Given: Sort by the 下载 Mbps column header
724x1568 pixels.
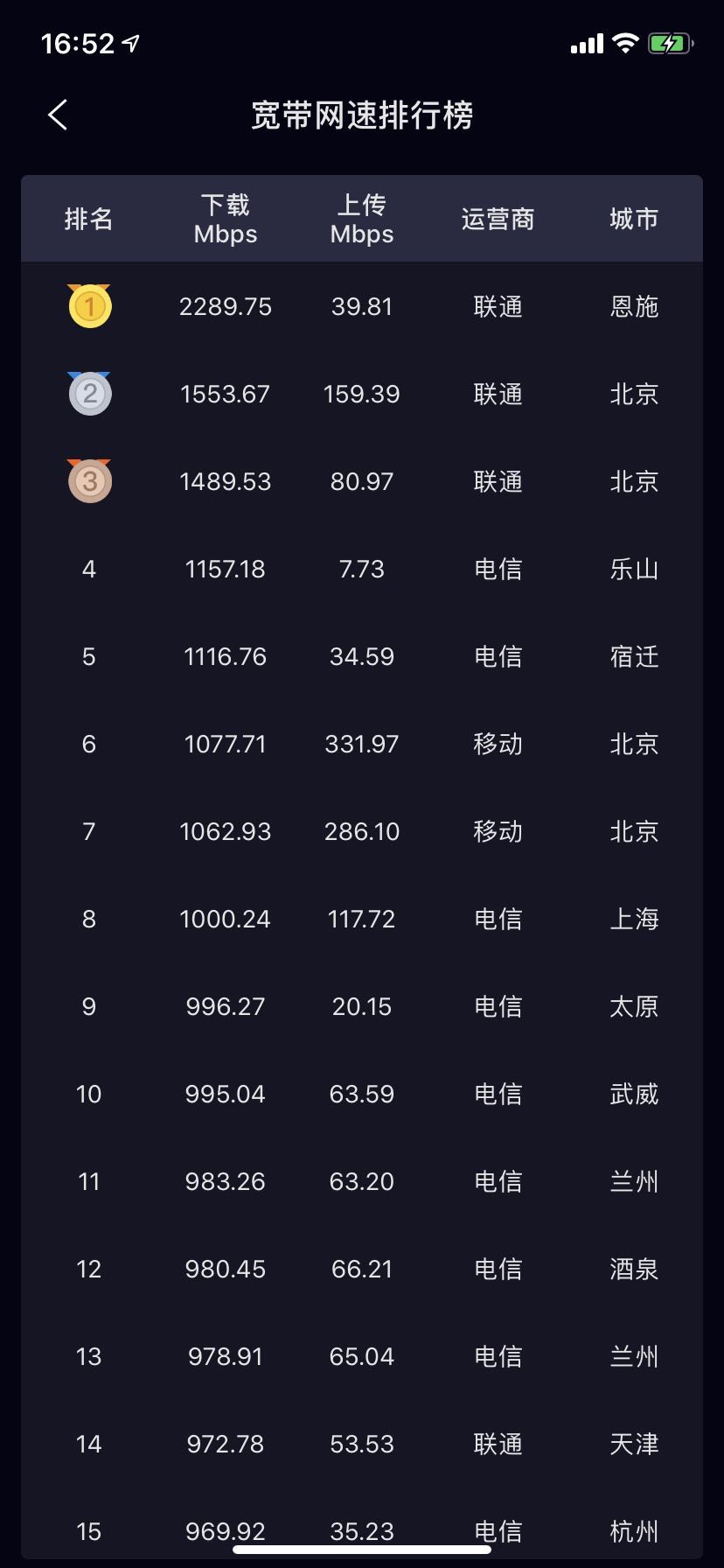Looking at the screenshot, I should (x=225, y=219).
